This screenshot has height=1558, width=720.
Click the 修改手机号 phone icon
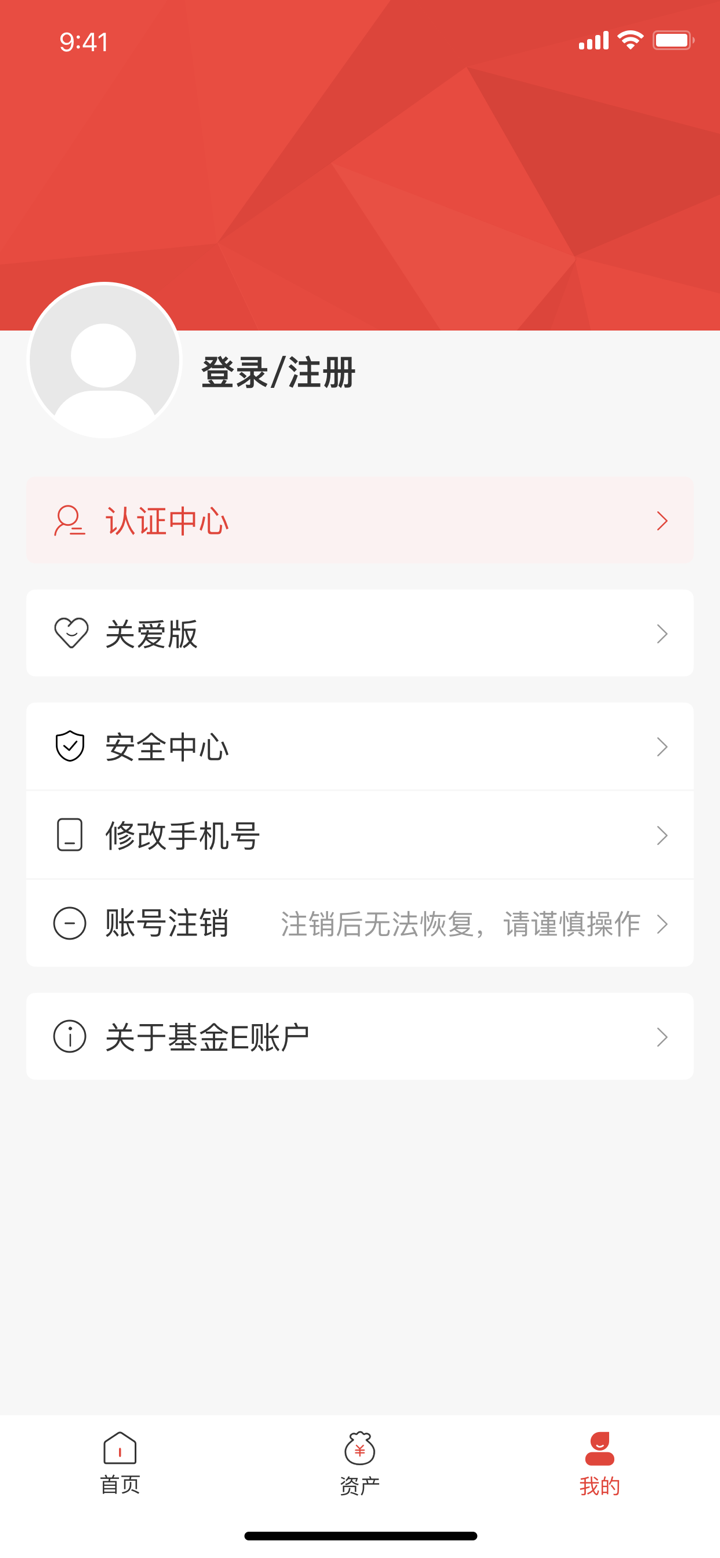(69, 835)
